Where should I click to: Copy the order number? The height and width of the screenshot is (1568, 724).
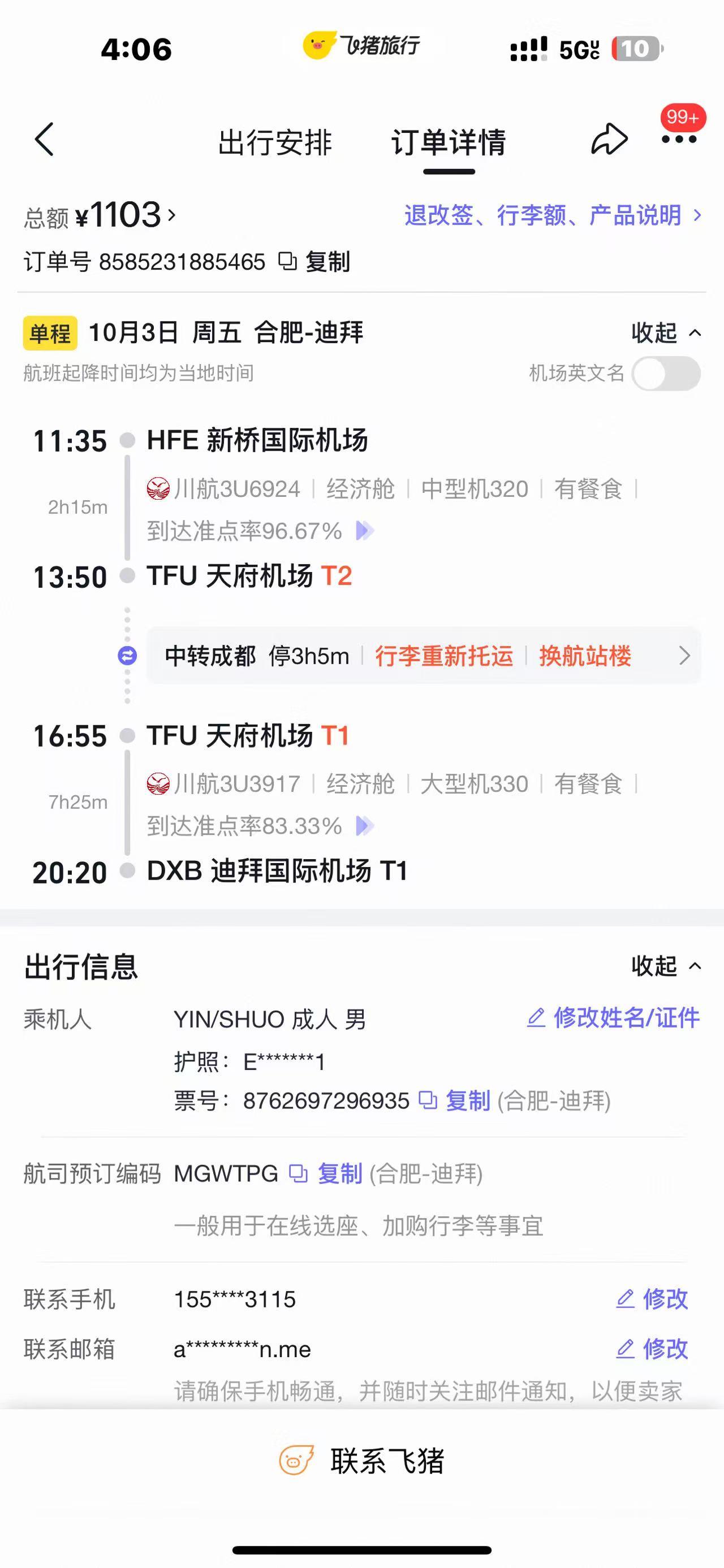point(315,262)
